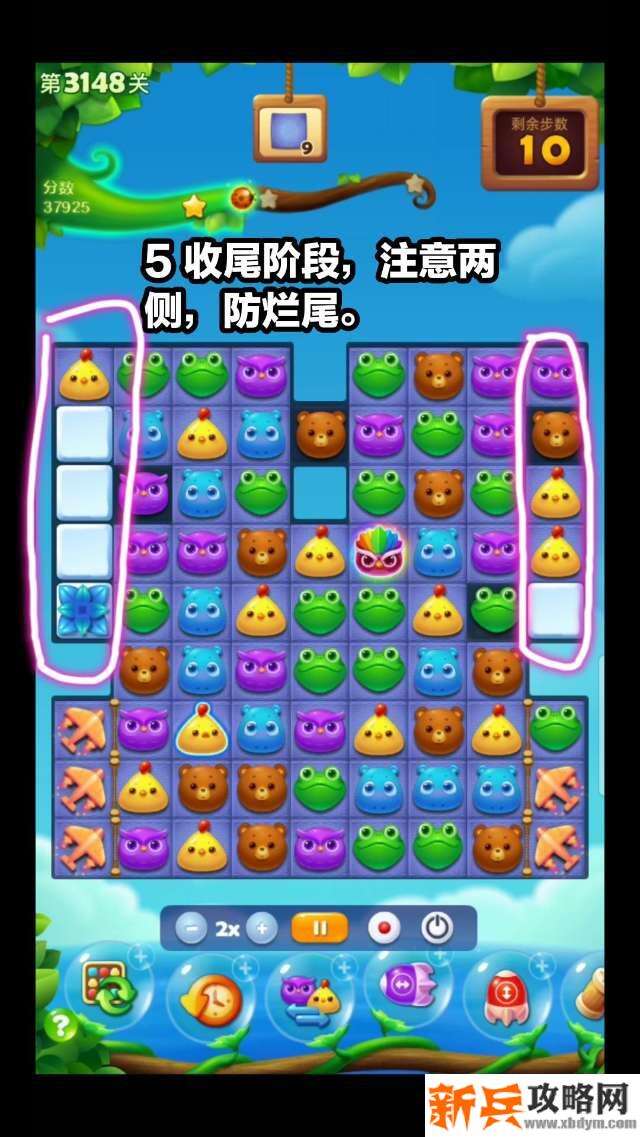Tap the red record button
This screenshot has height=1137, width=640.
[x=383, y=928]
